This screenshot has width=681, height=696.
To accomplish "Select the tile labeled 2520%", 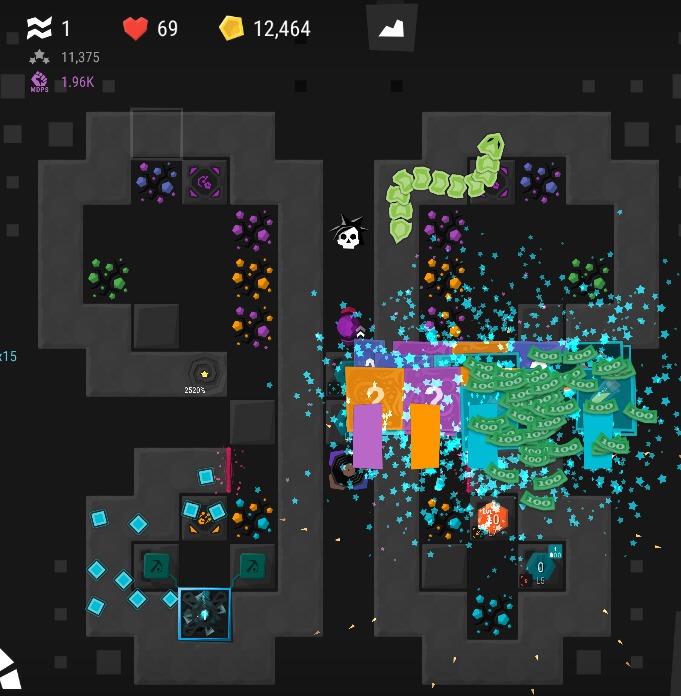I will 204,375.
